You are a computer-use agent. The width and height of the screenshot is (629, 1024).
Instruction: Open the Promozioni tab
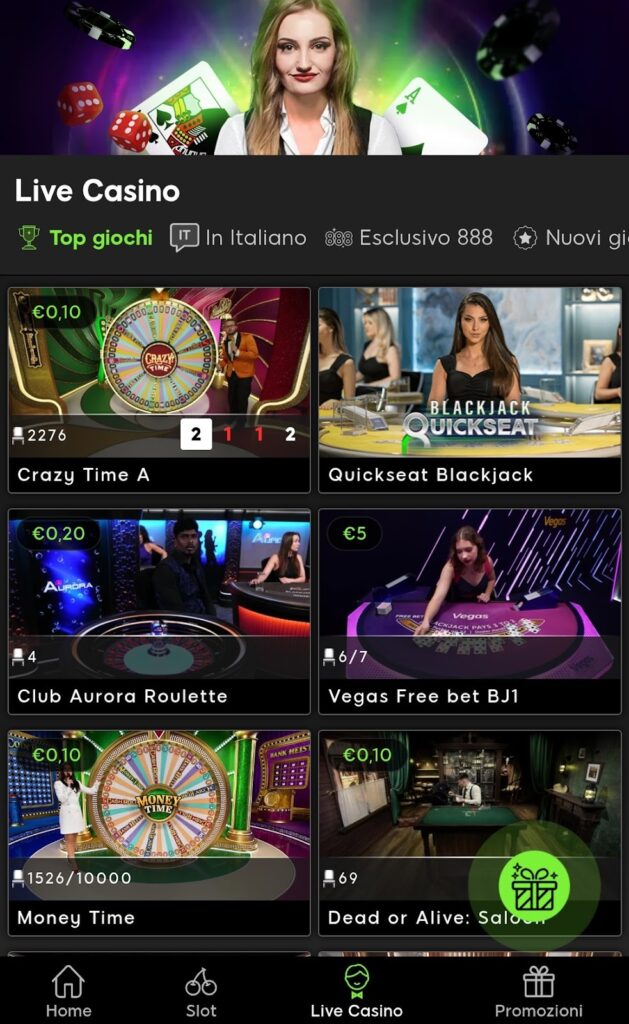(538, 992)
